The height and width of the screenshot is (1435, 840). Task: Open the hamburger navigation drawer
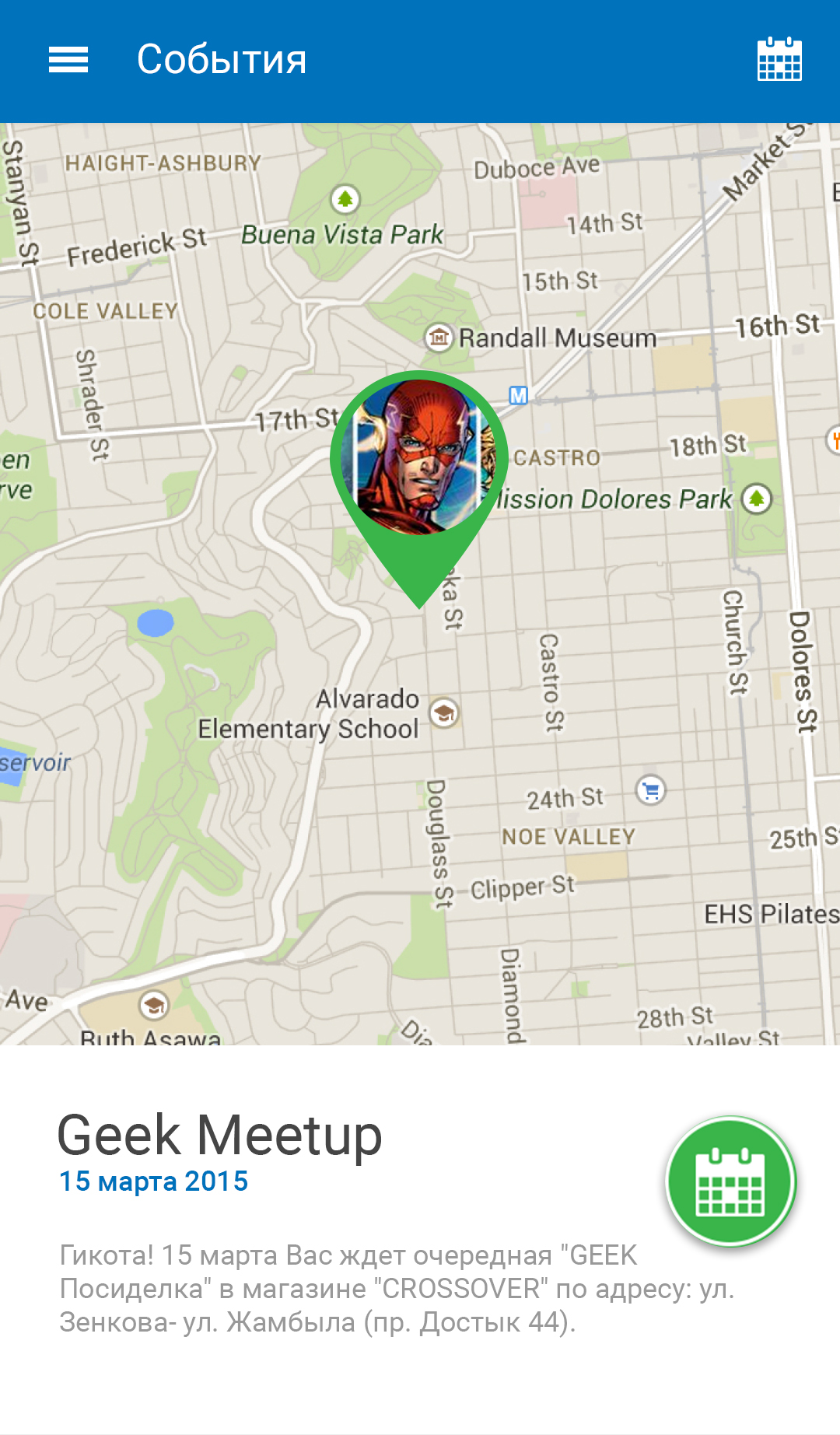coord(68,60)
